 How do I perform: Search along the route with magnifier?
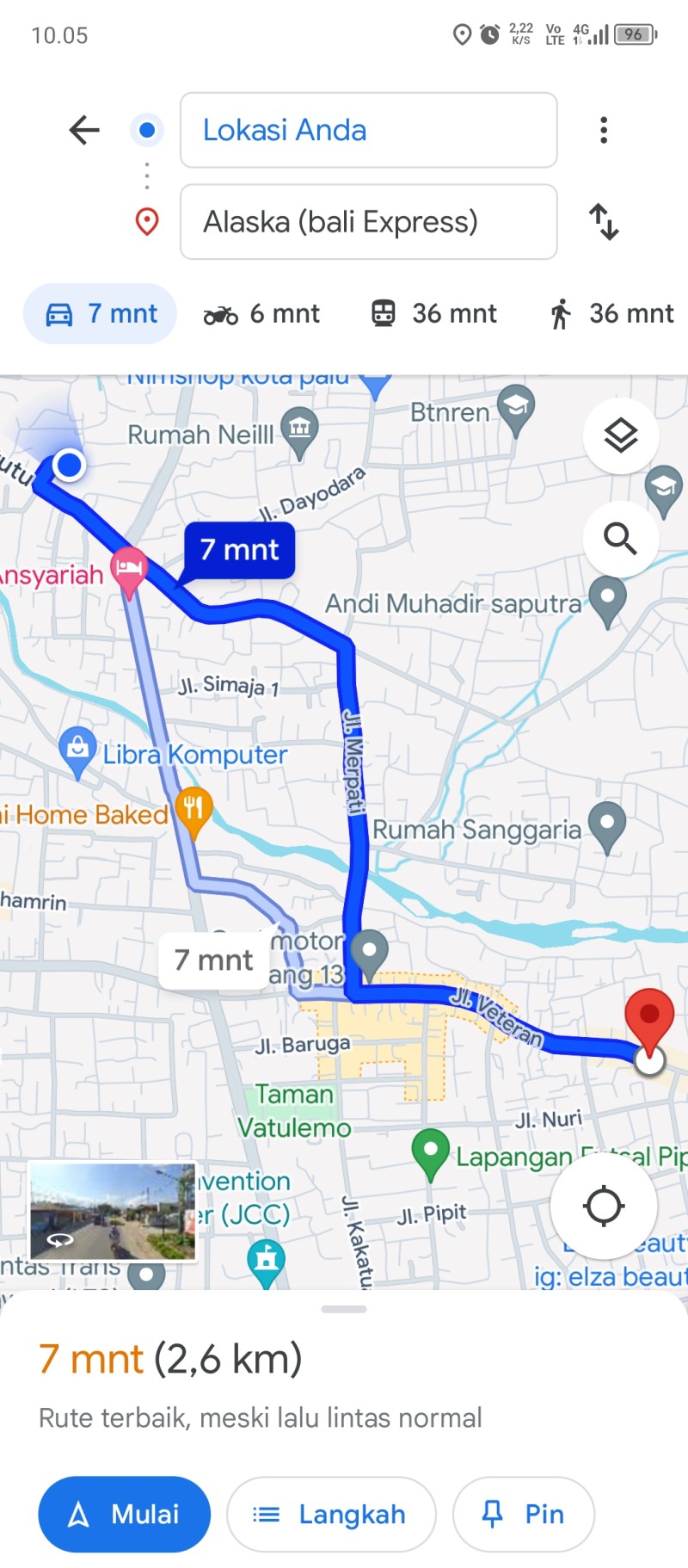(621, 540)
